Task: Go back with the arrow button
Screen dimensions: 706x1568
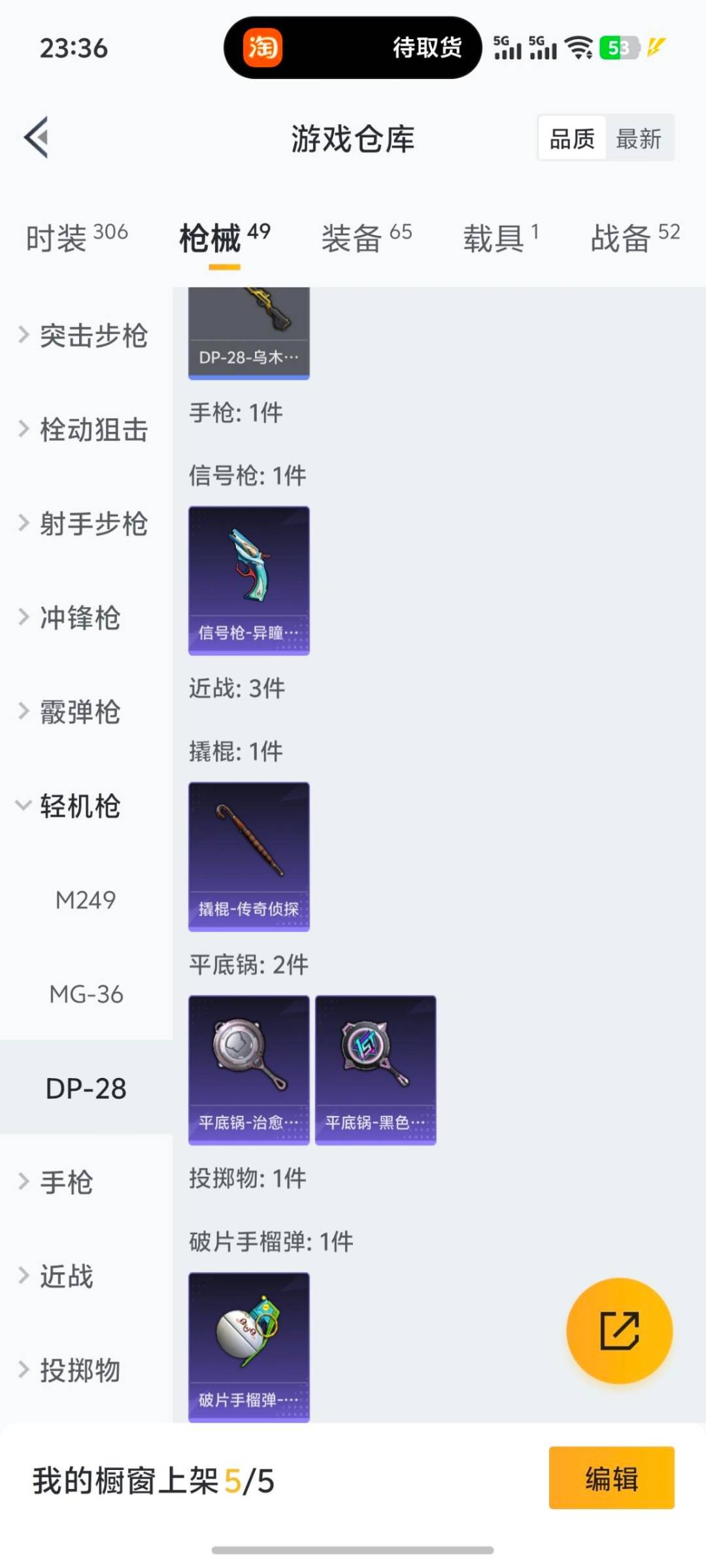Action: pyautogui.click(x=37, y=138)
